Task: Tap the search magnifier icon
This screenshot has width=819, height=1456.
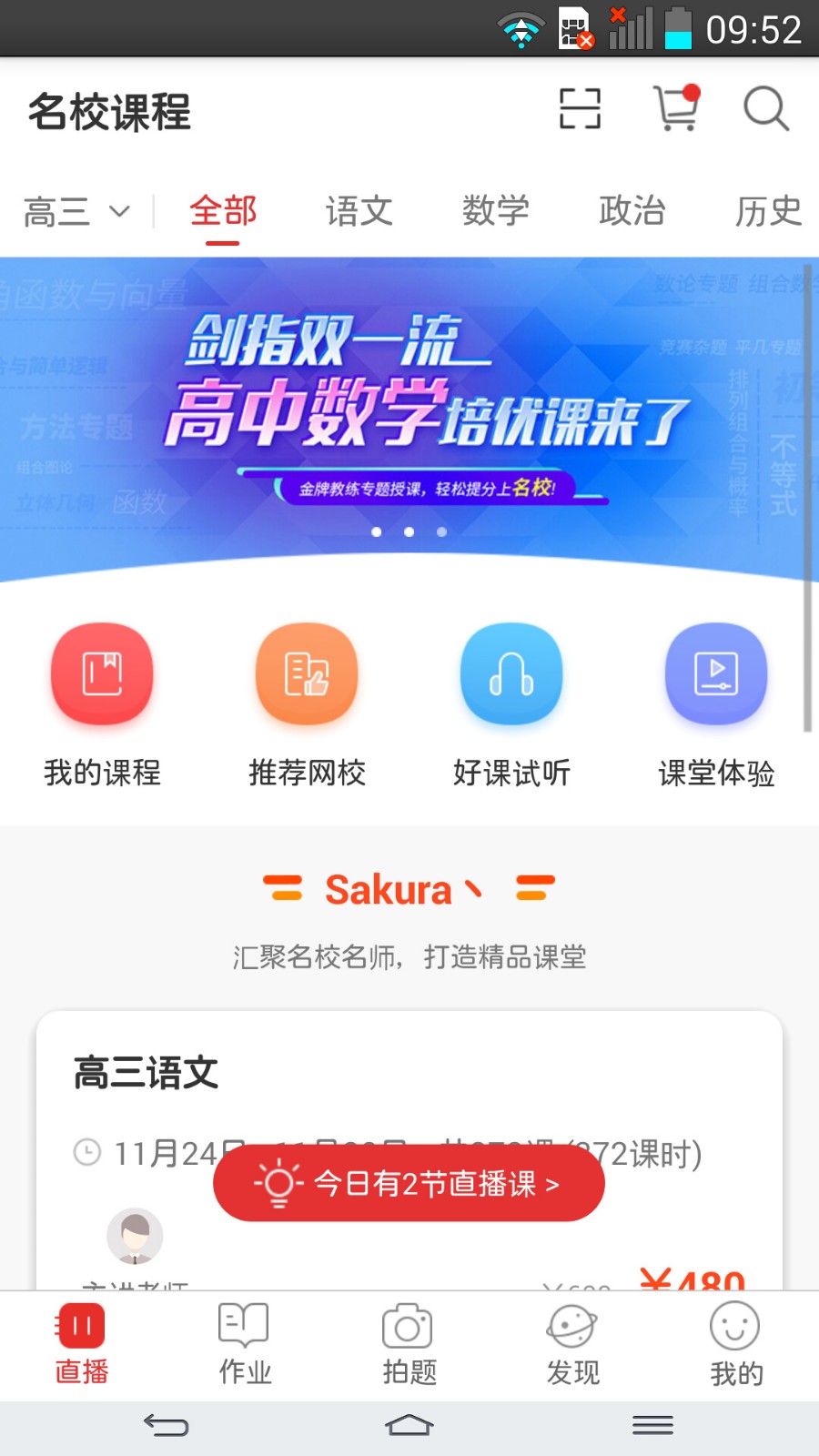Action: point(765,109)
